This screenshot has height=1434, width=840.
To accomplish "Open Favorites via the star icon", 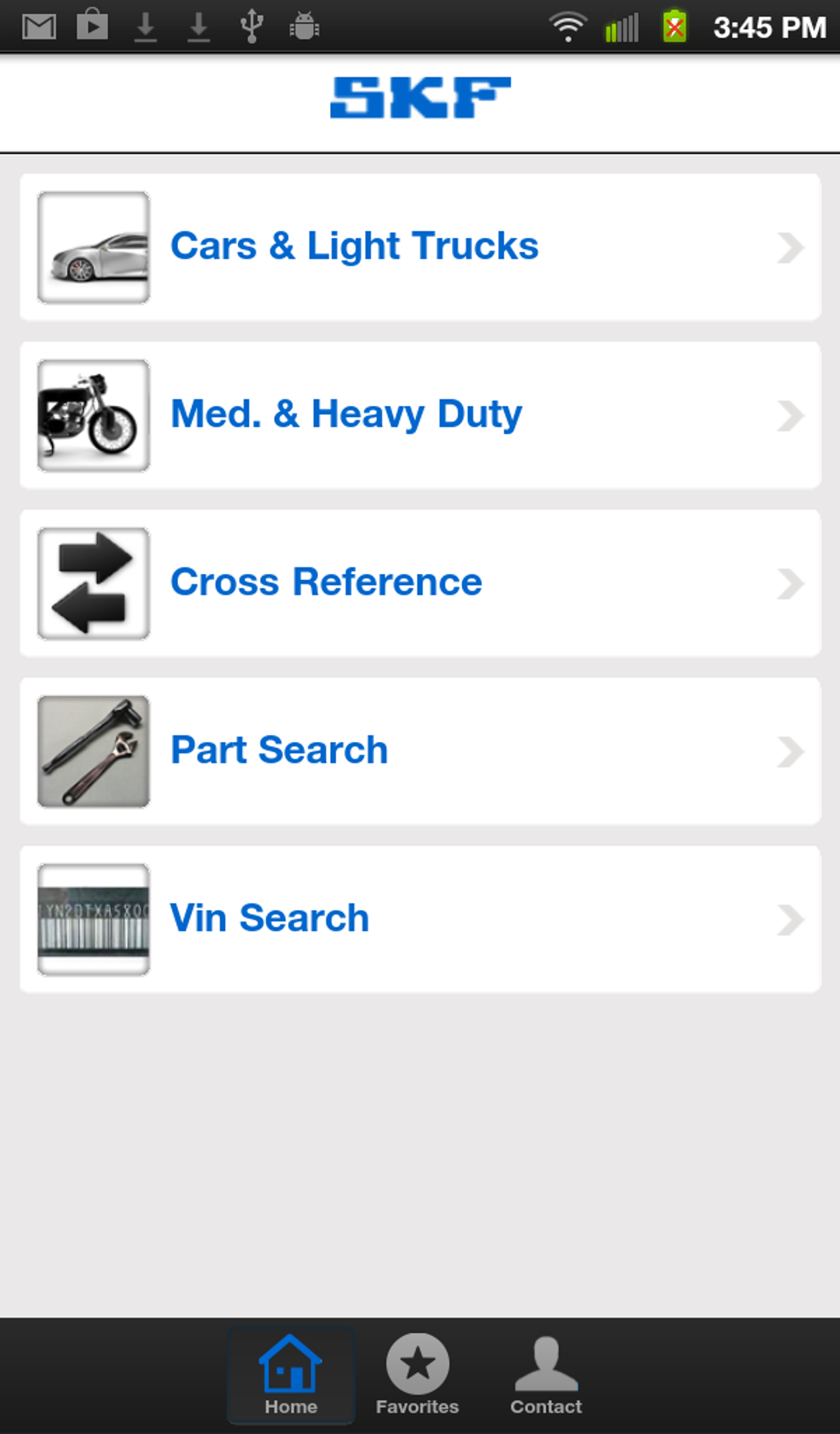I will point(417,1363).
